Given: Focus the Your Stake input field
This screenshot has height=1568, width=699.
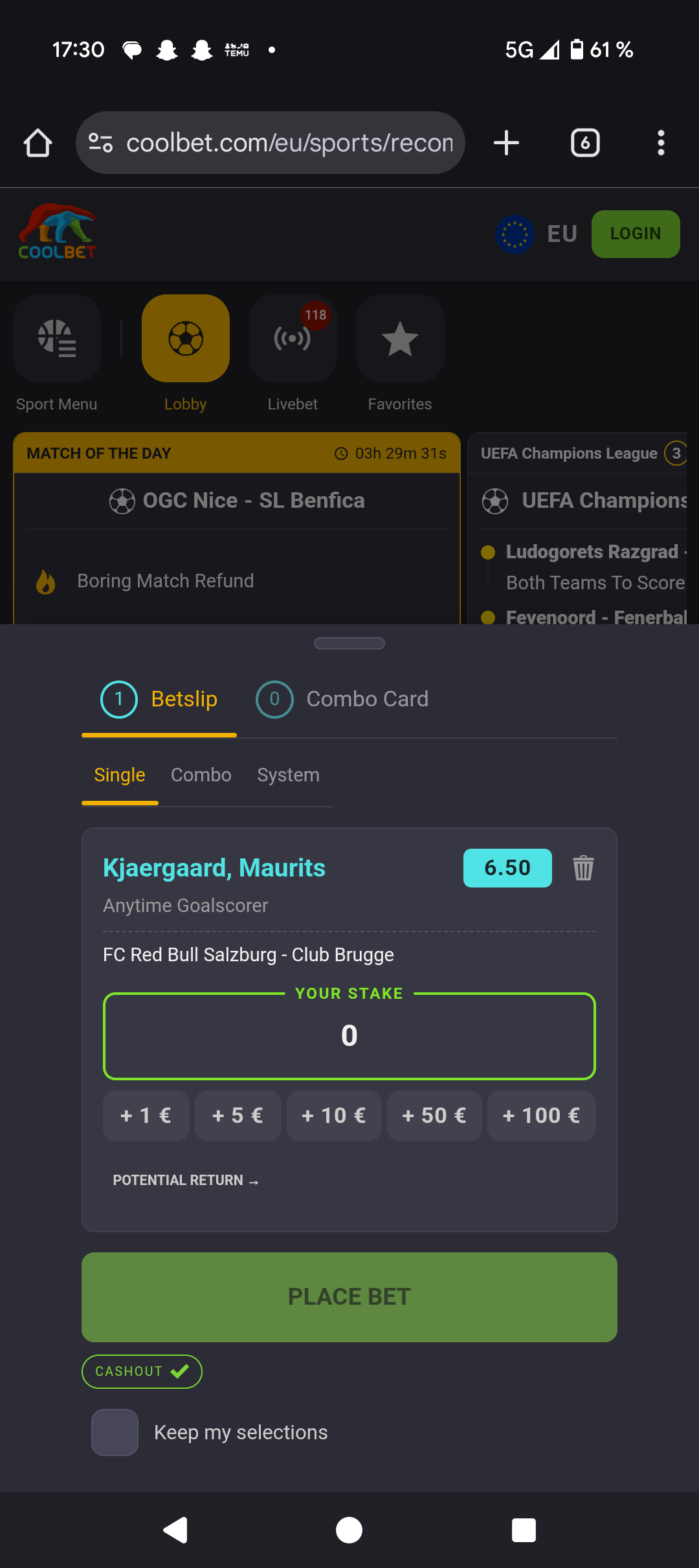Looking at the screenshot, I should [349, 1036].
